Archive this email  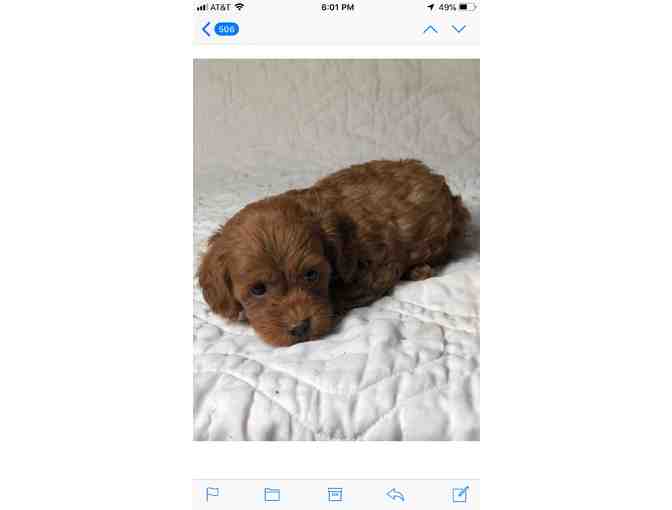click(x=335, y=494)
